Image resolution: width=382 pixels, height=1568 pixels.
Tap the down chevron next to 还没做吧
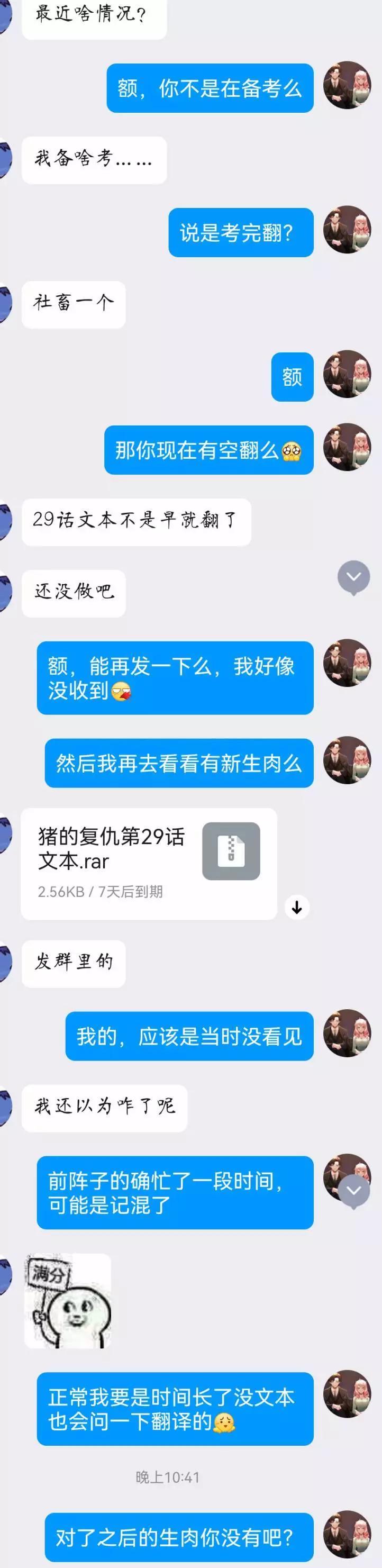coord(353,577)
